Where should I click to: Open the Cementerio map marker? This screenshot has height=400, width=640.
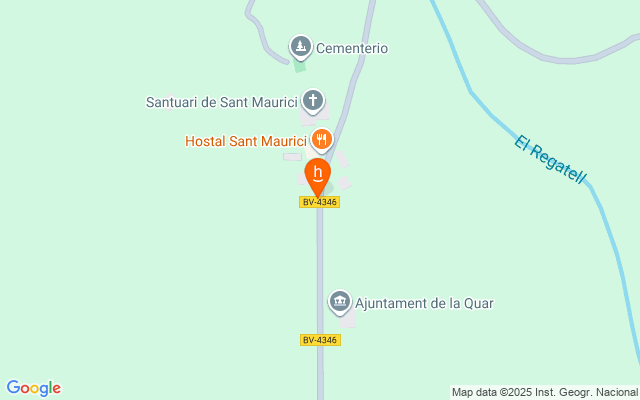tap(301, 47)
